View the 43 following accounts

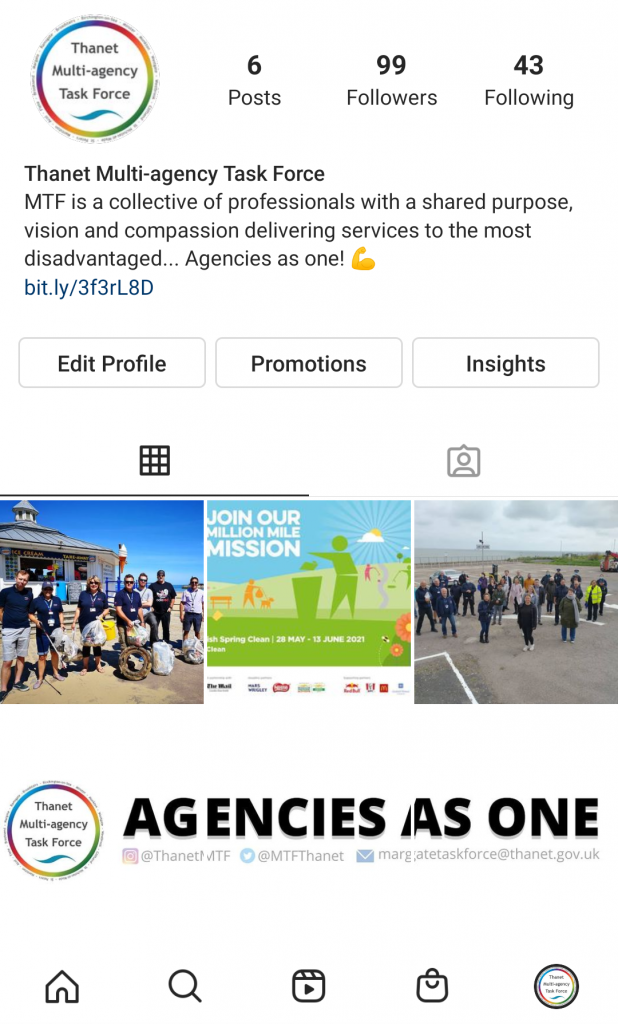click(x=528, y=80)
